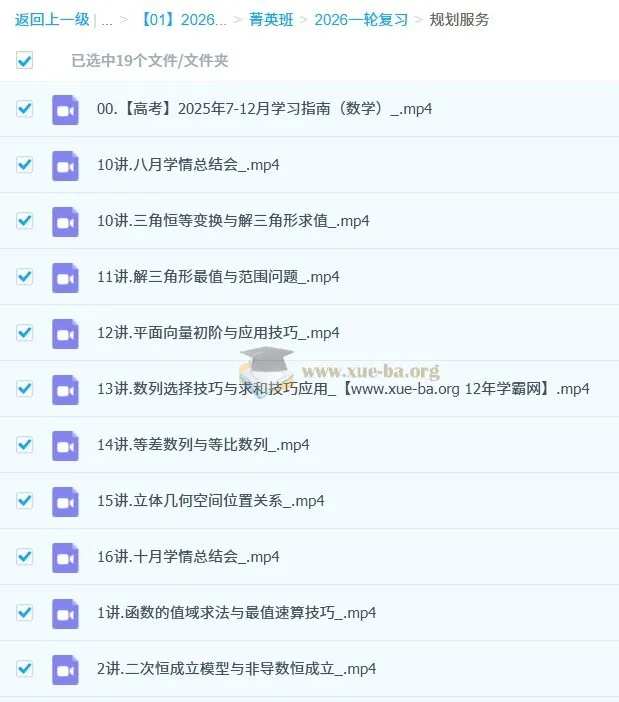Open the 【01】2026... breadcrumb folder
Viewport: 619px width, 702px height.
[184, 19]
